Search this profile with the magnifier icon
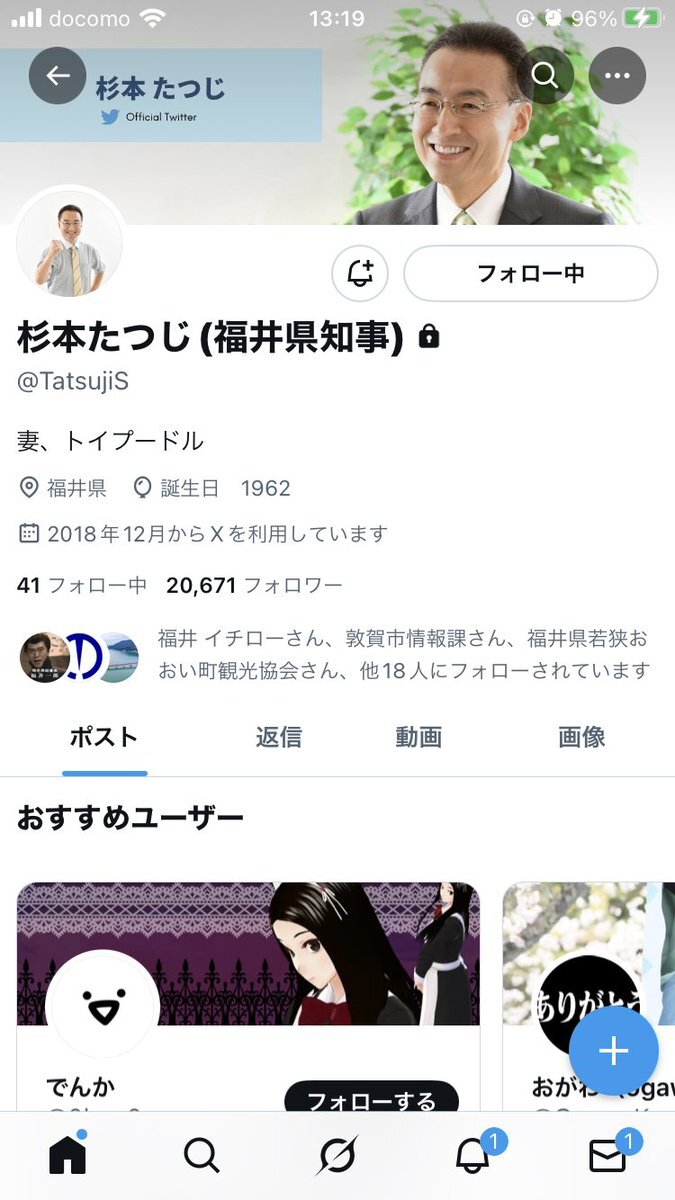Viewport: 675px width, 1200px height. [x=545, y=76]
